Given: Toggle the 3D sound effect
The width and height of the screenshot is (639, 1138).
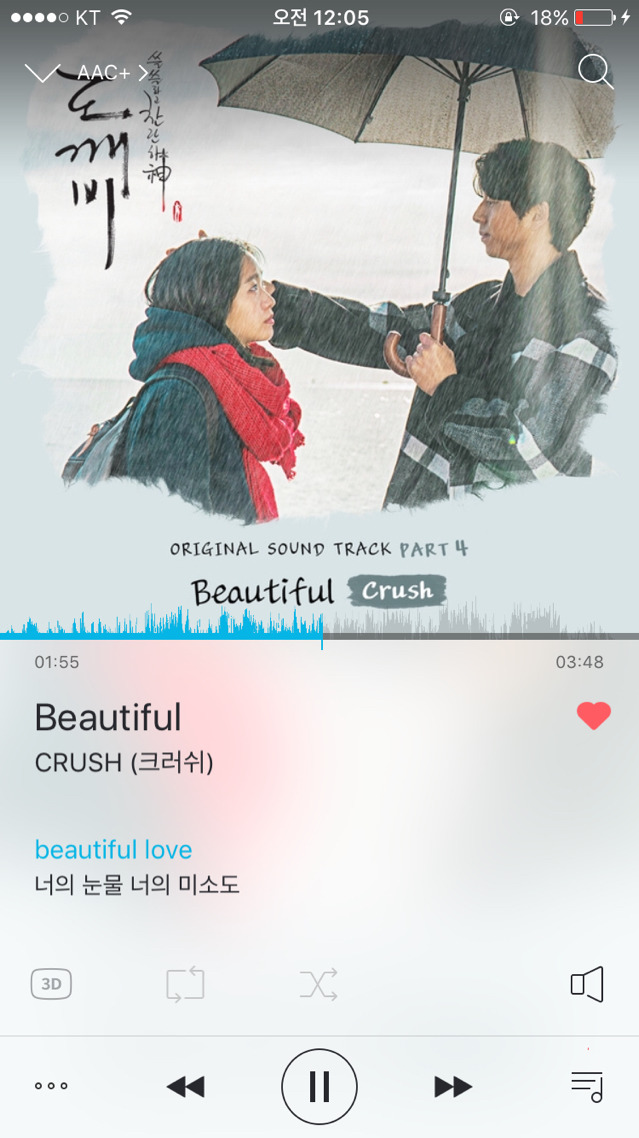Looking at the screenshot, I should pyautogui.click(x=51, y=984).
